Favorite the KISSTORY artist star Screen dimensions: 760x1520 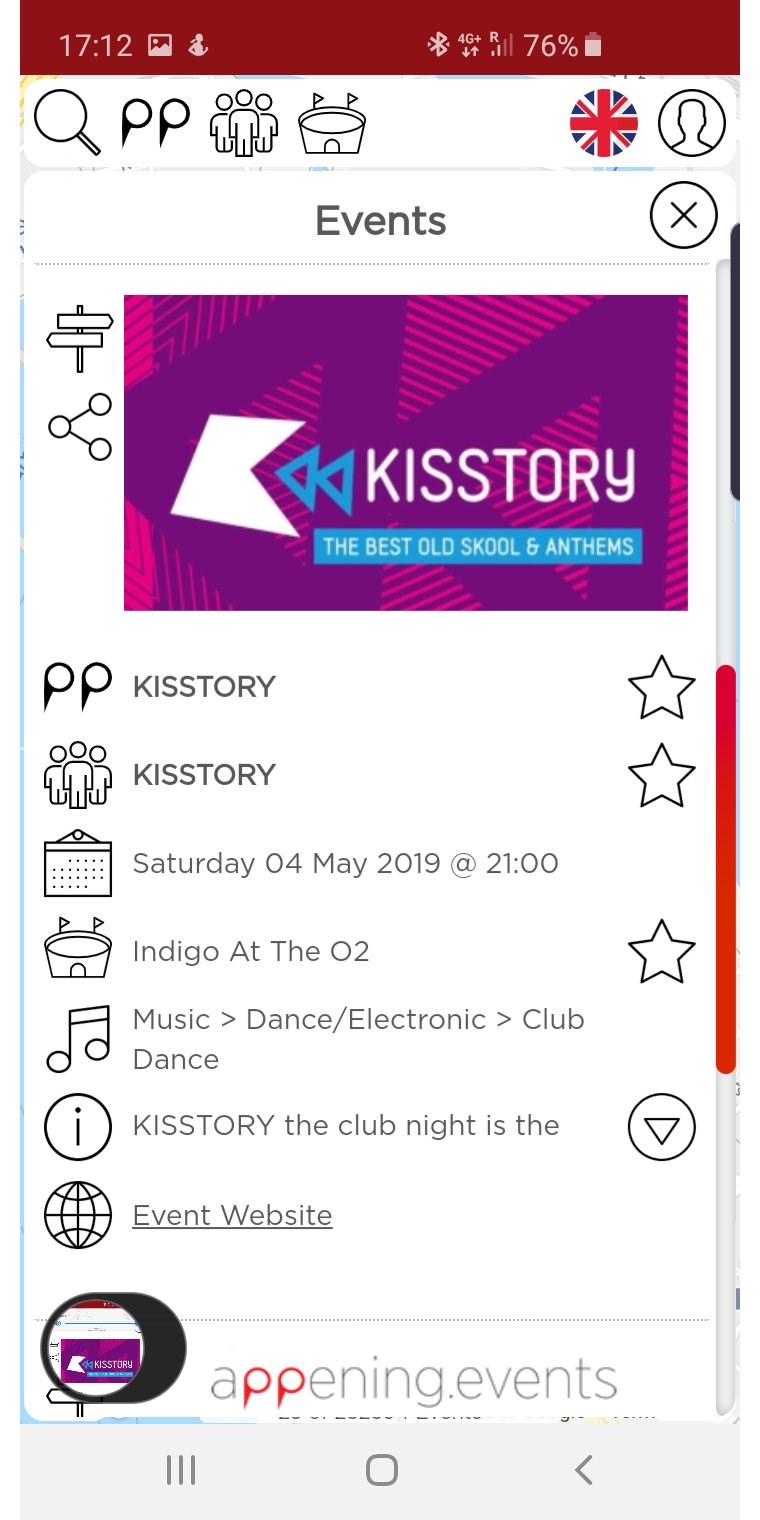(x=661, y=775)
